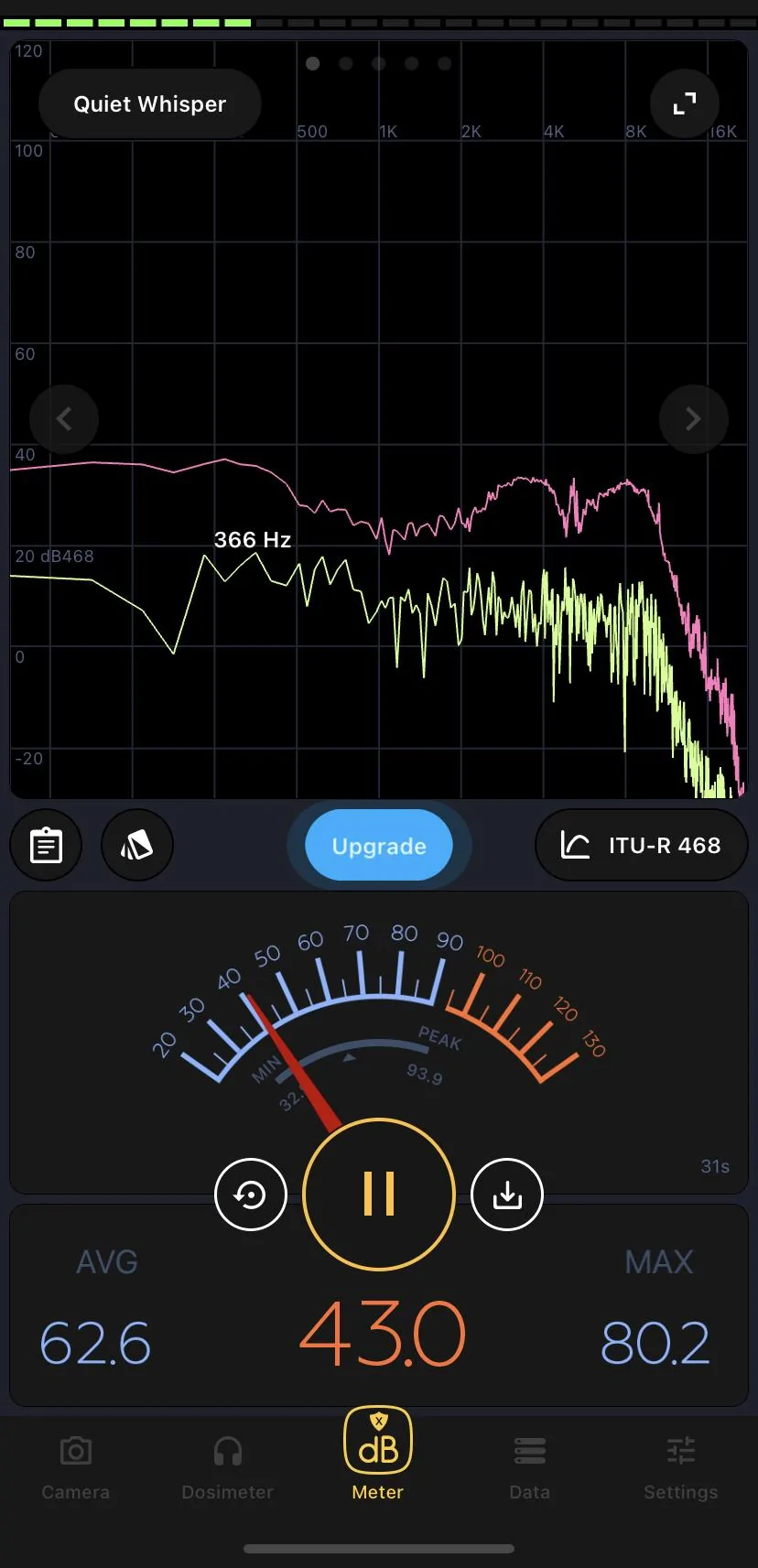
Task: Go to the Data tab
Action: point(529,1467)
